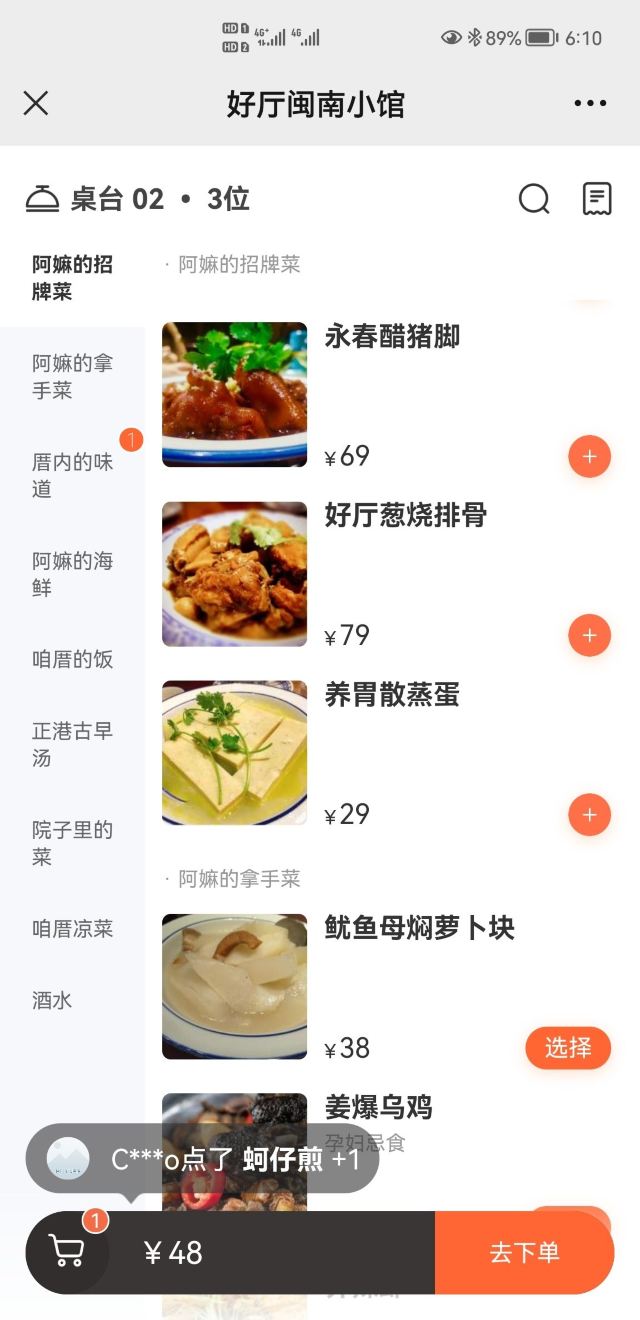Switch to 厝内的味道 category
640x1320 pixels.
(72, 476)
